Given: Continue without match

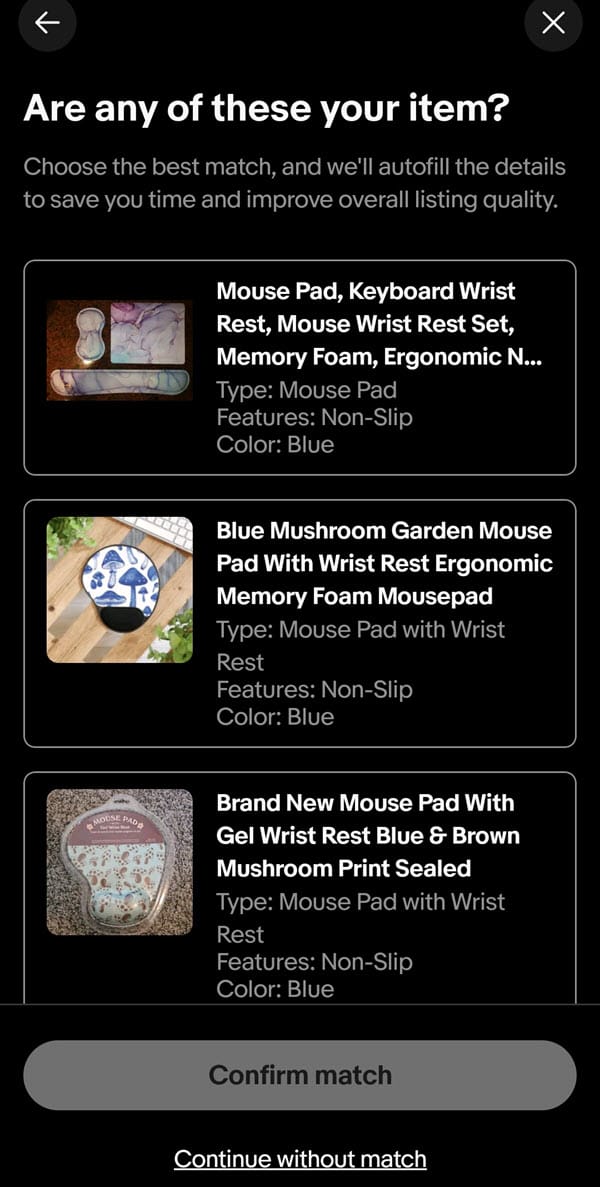Looking at the screenshot, I should (300, 1159).
